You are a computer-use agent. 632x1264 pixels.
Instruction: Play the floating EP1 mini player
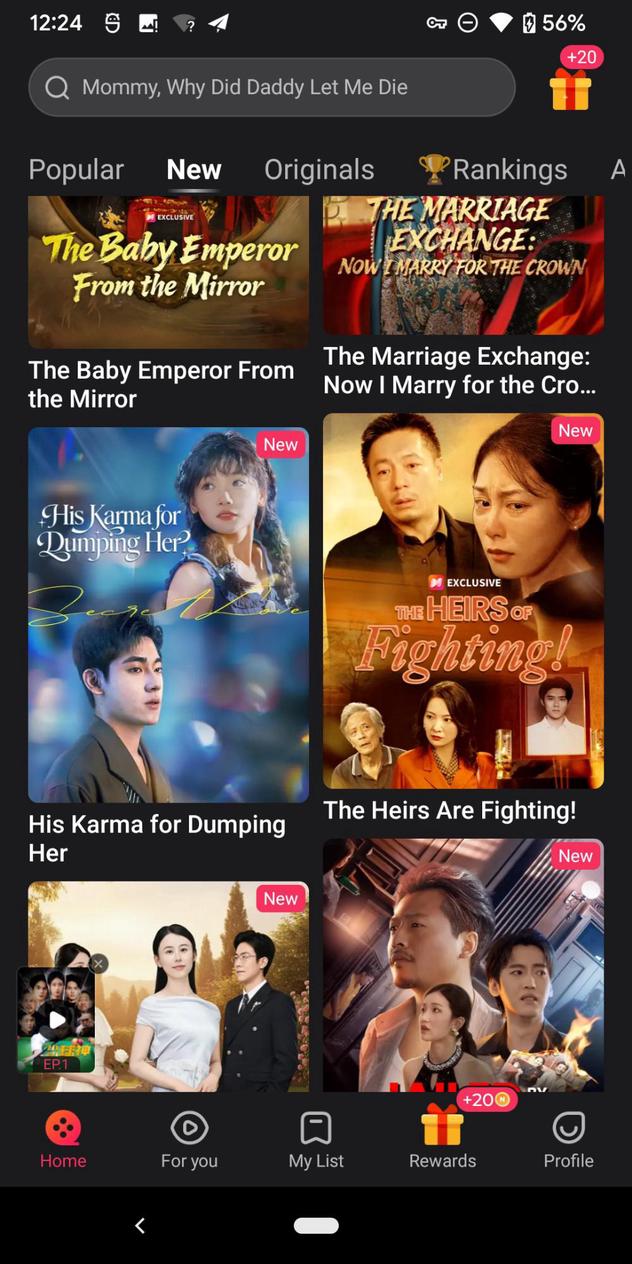tap(57, 1019)
